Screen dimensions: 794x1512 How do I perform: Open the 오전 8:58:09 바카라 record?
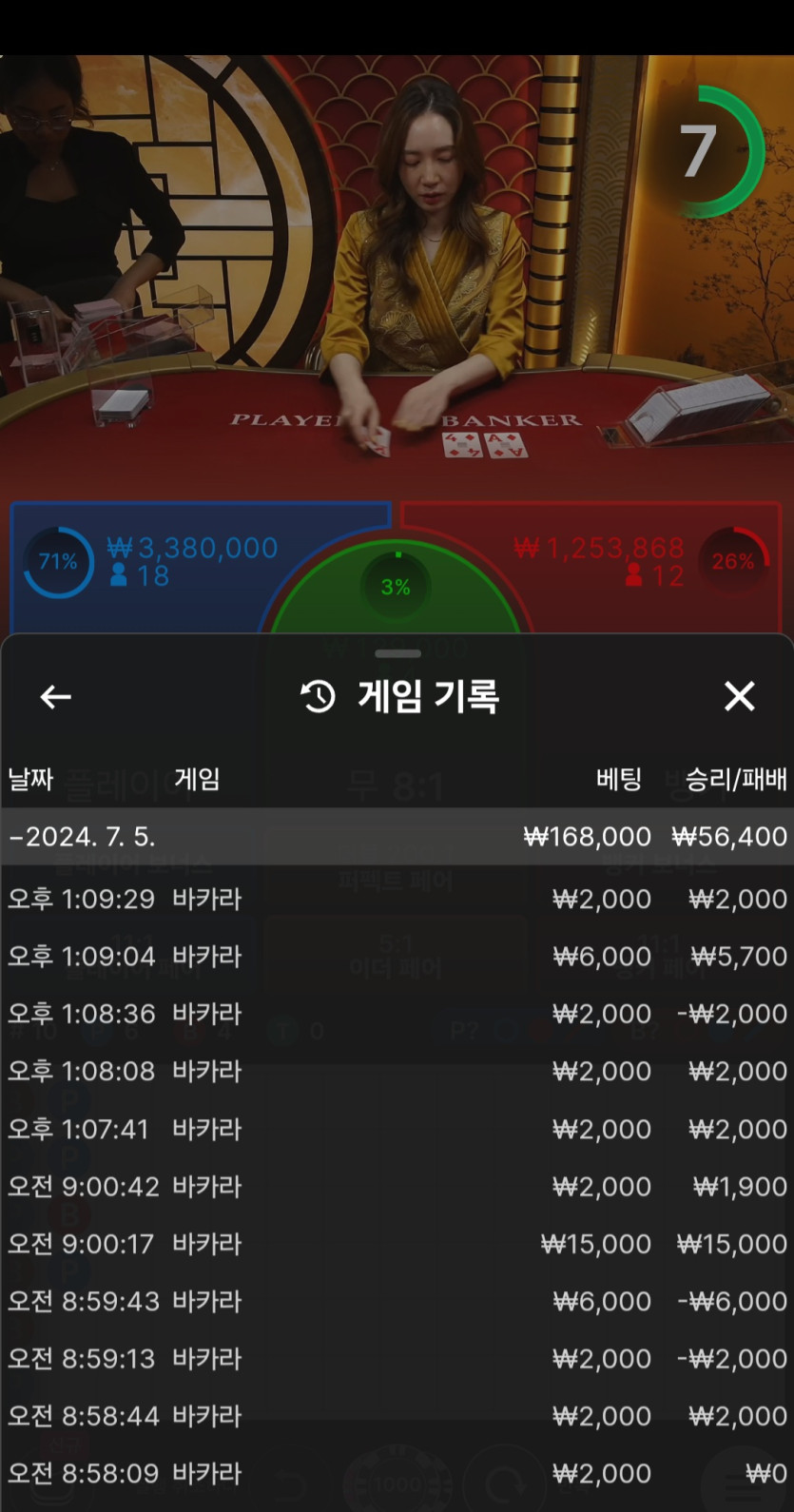point(397,1473)
